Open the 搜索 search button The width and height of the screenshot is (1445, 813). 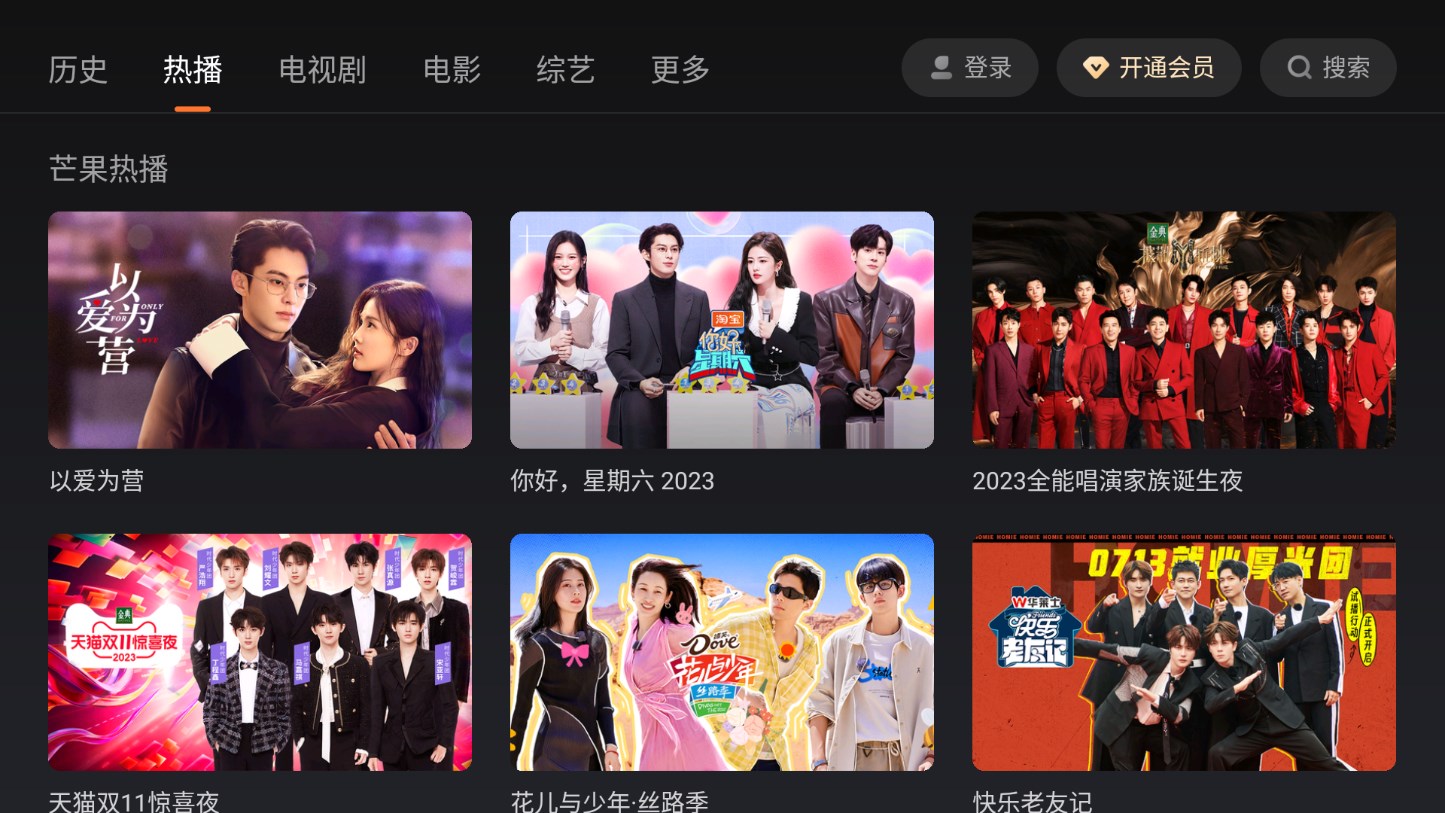point(1328,68)
